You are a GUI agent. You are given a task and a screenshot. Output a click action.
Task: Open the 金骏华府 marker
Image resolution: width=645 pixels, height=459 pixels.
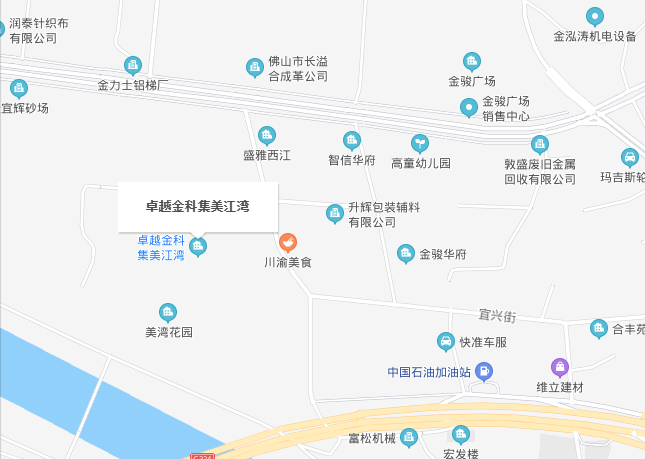pyautogui.click(x=406, y=253)
